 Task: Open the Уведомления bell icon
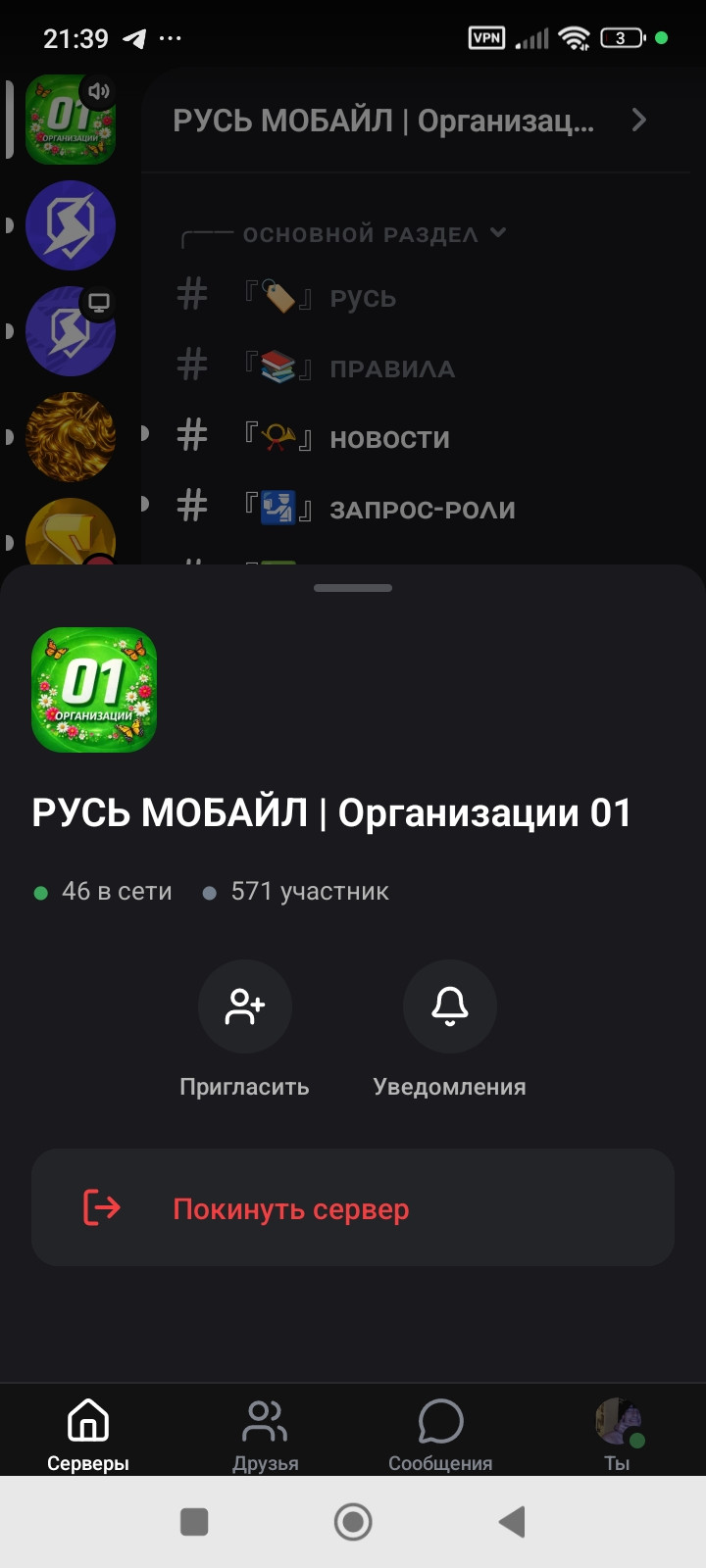click(x=449, y=1006)
